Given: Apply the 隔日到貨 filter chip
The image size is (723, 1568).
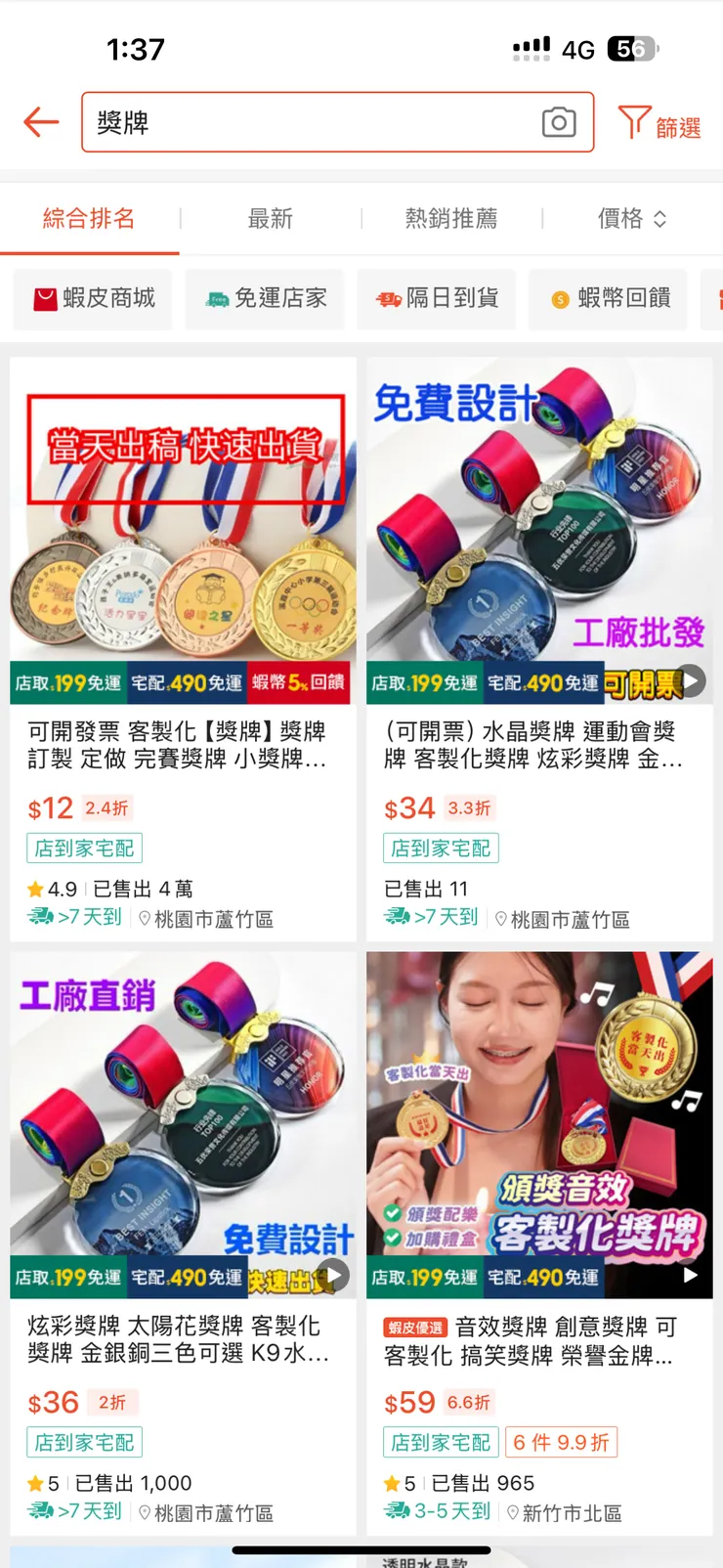Looking at the screenshot, I should click(x=438, y=298).
